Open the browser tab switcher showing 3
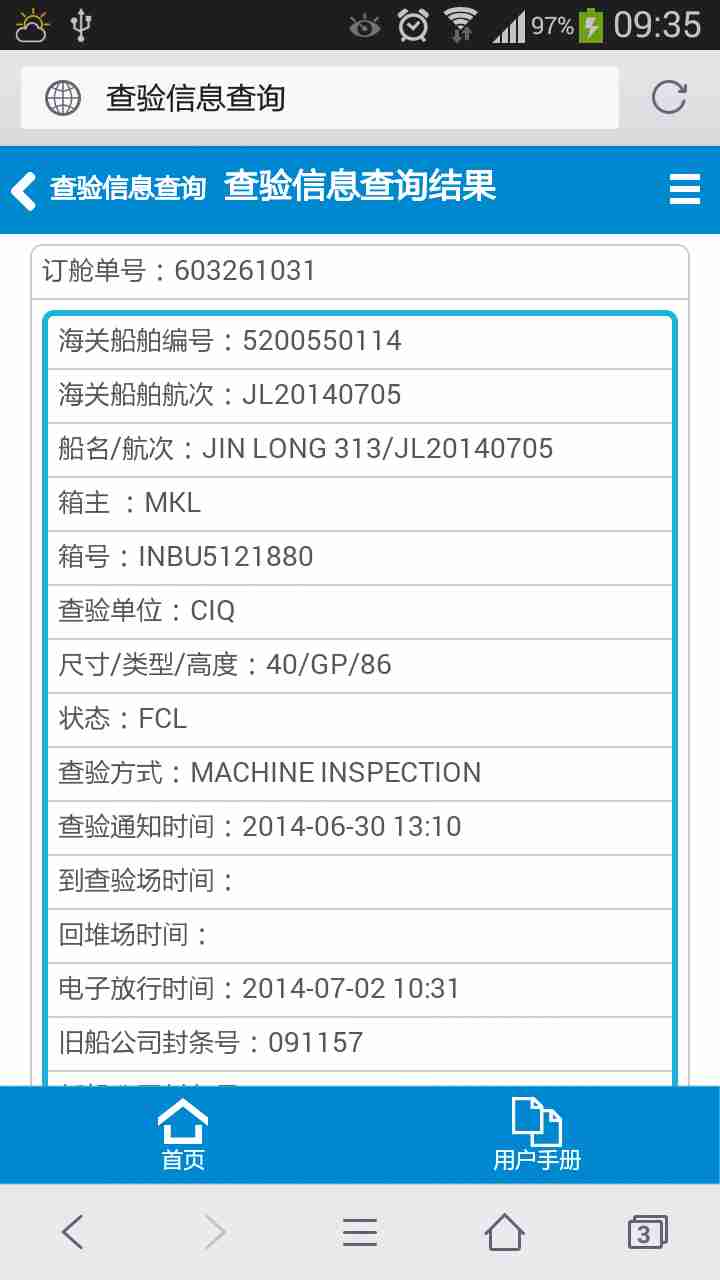 [646, 1232]
